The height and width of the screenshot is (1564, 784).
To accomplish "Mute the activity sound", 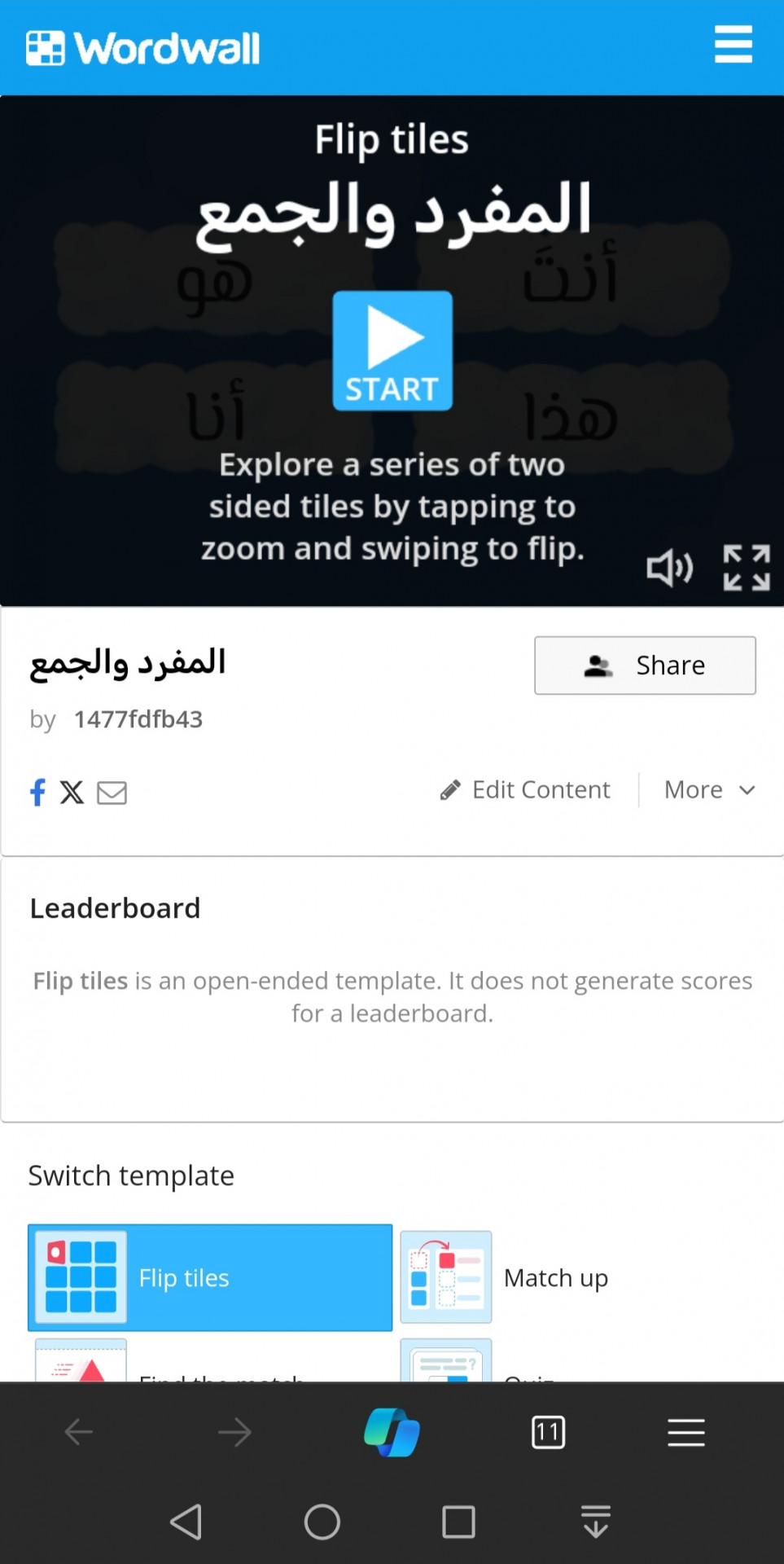I will 669,568.
